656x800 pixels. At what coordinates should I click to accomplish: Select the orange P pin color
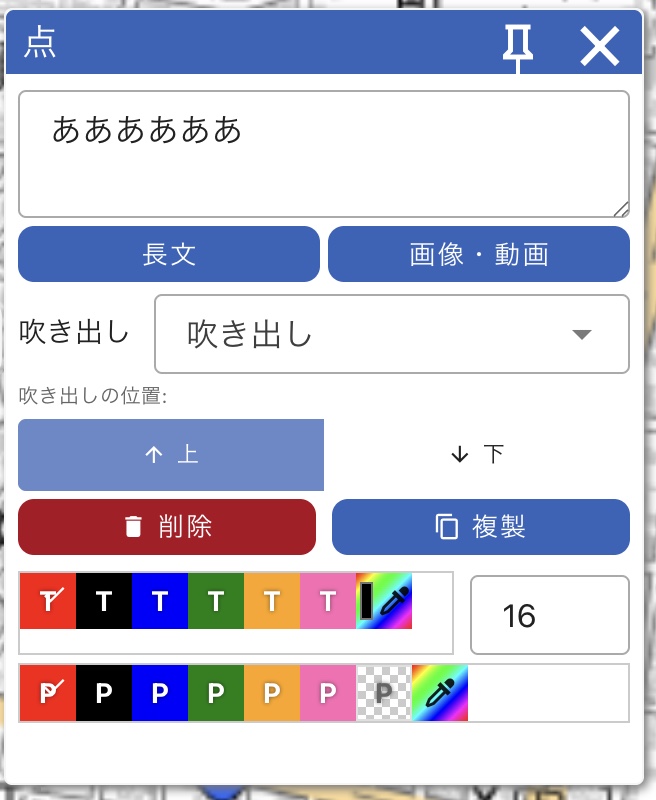coord(272,693)
